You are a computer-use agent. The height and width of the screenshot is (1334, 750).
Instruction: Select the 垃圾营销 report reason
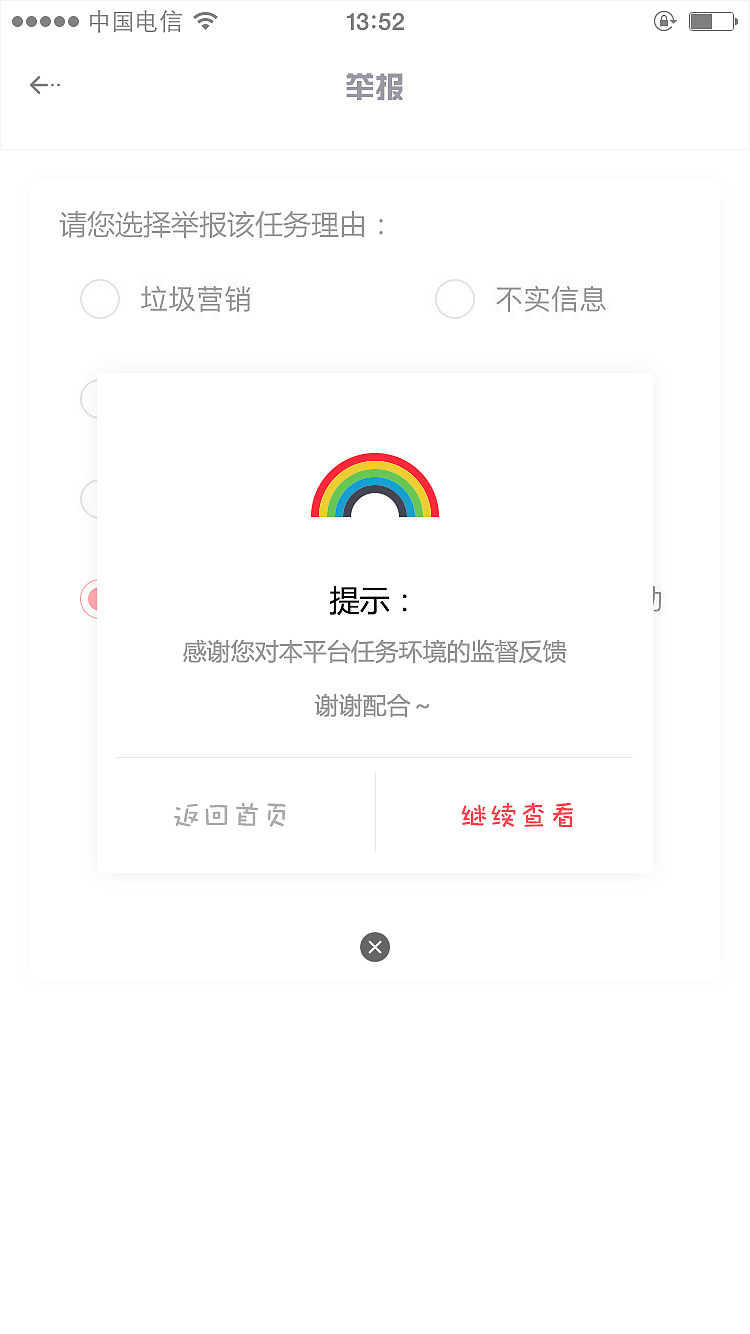(100, 299)
